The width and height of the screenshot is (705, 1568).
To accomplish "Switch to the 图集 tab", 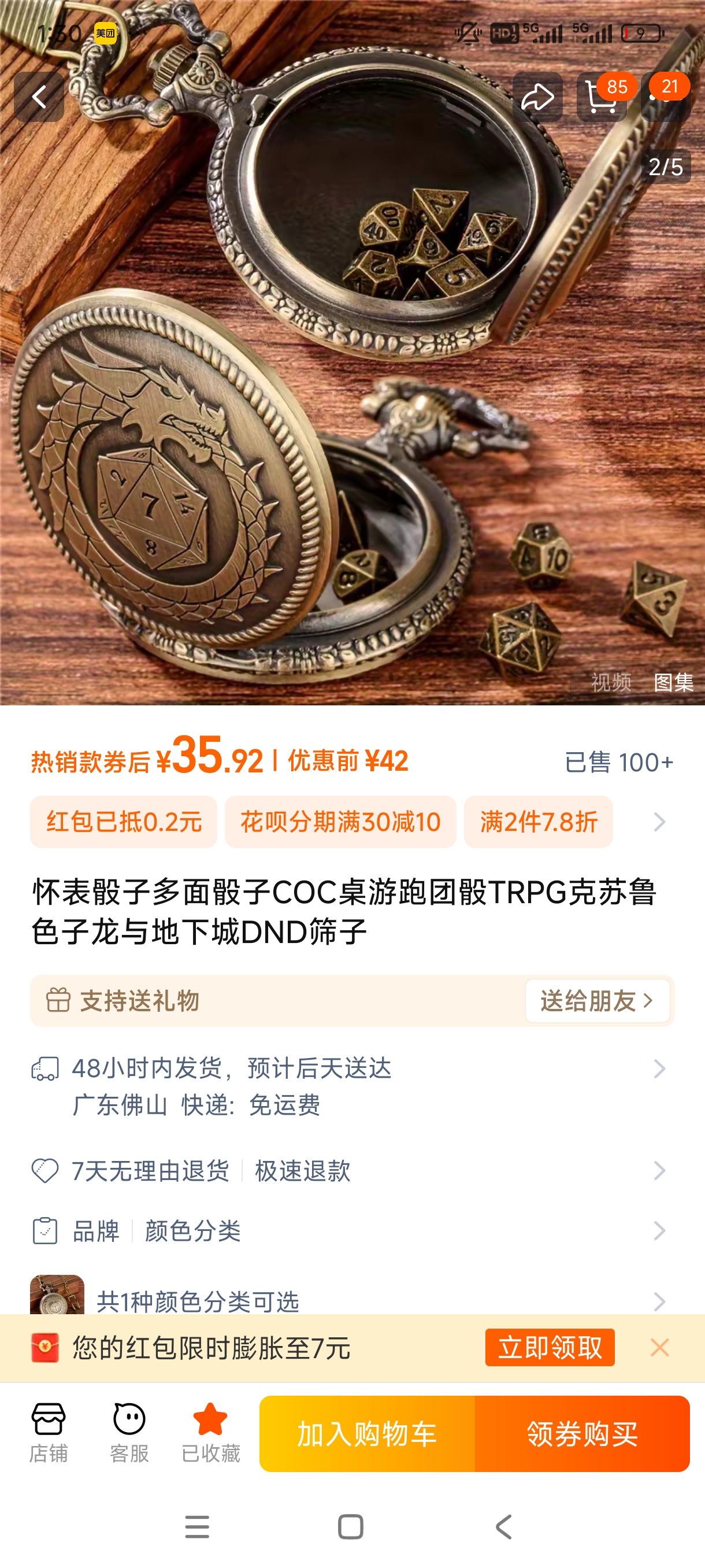I will click(x=673, y=682).
